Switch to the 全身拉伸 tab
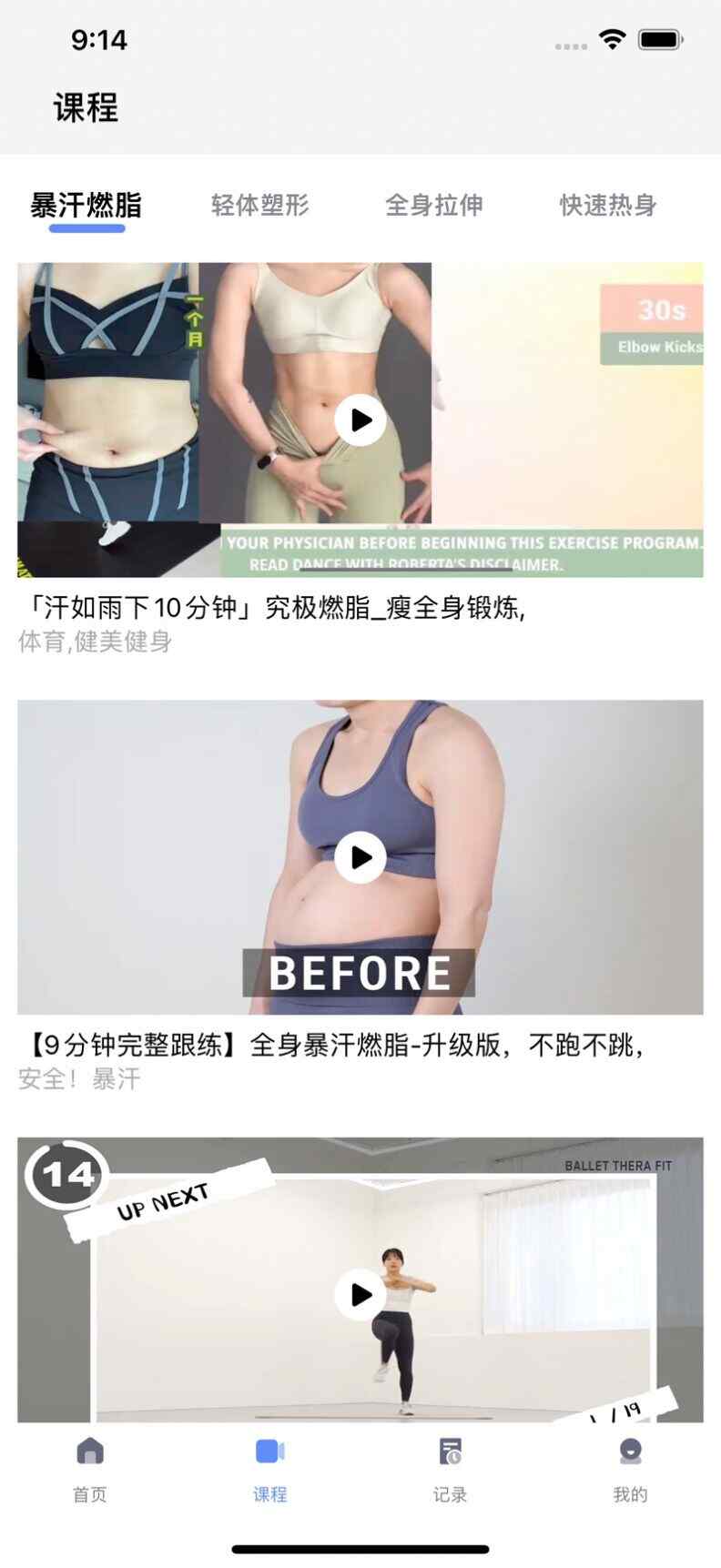 [433, 206]
